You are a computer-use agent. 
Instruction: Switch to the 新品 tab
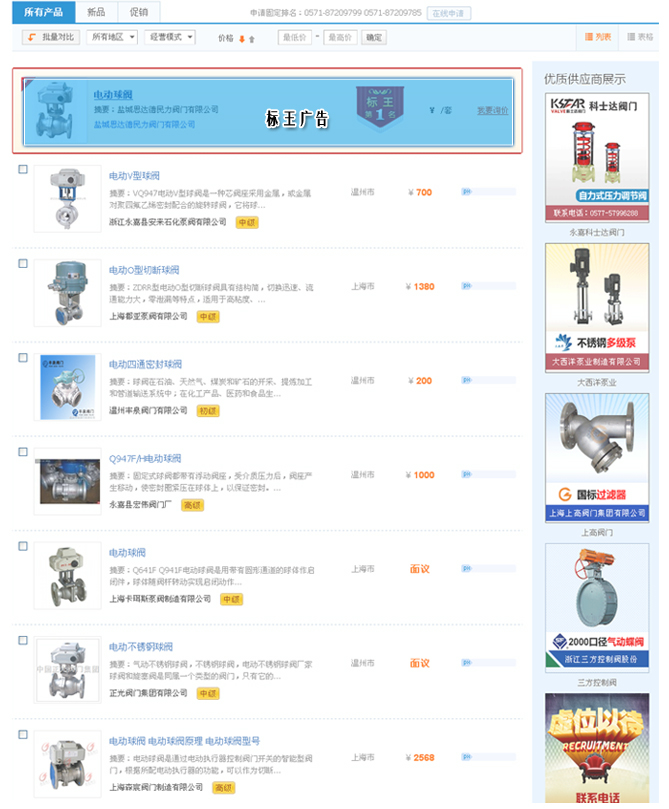point(95,12)
